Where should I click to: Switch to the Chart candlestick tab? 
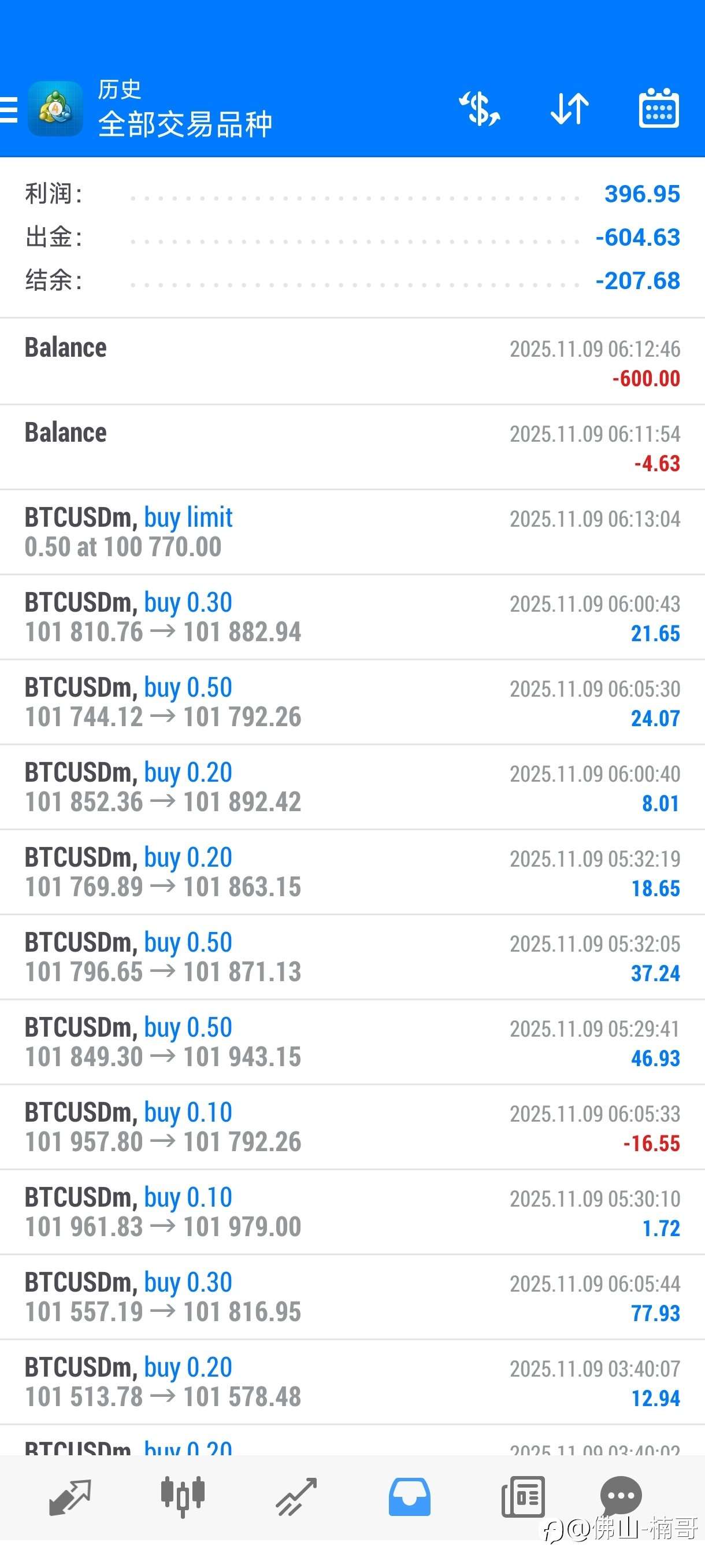pos(183,1497)
